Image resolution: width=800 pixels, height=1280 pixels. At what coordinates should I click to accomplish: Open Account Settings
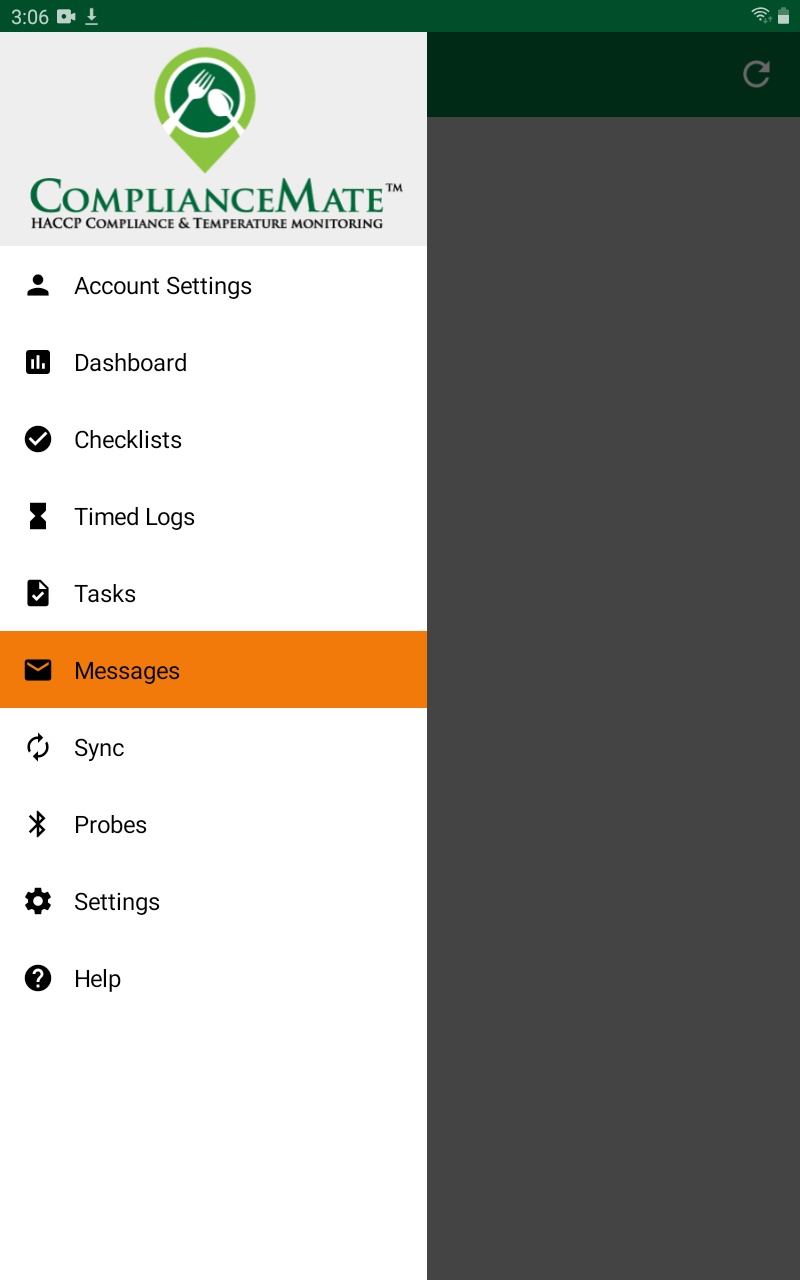coord(162,286)
